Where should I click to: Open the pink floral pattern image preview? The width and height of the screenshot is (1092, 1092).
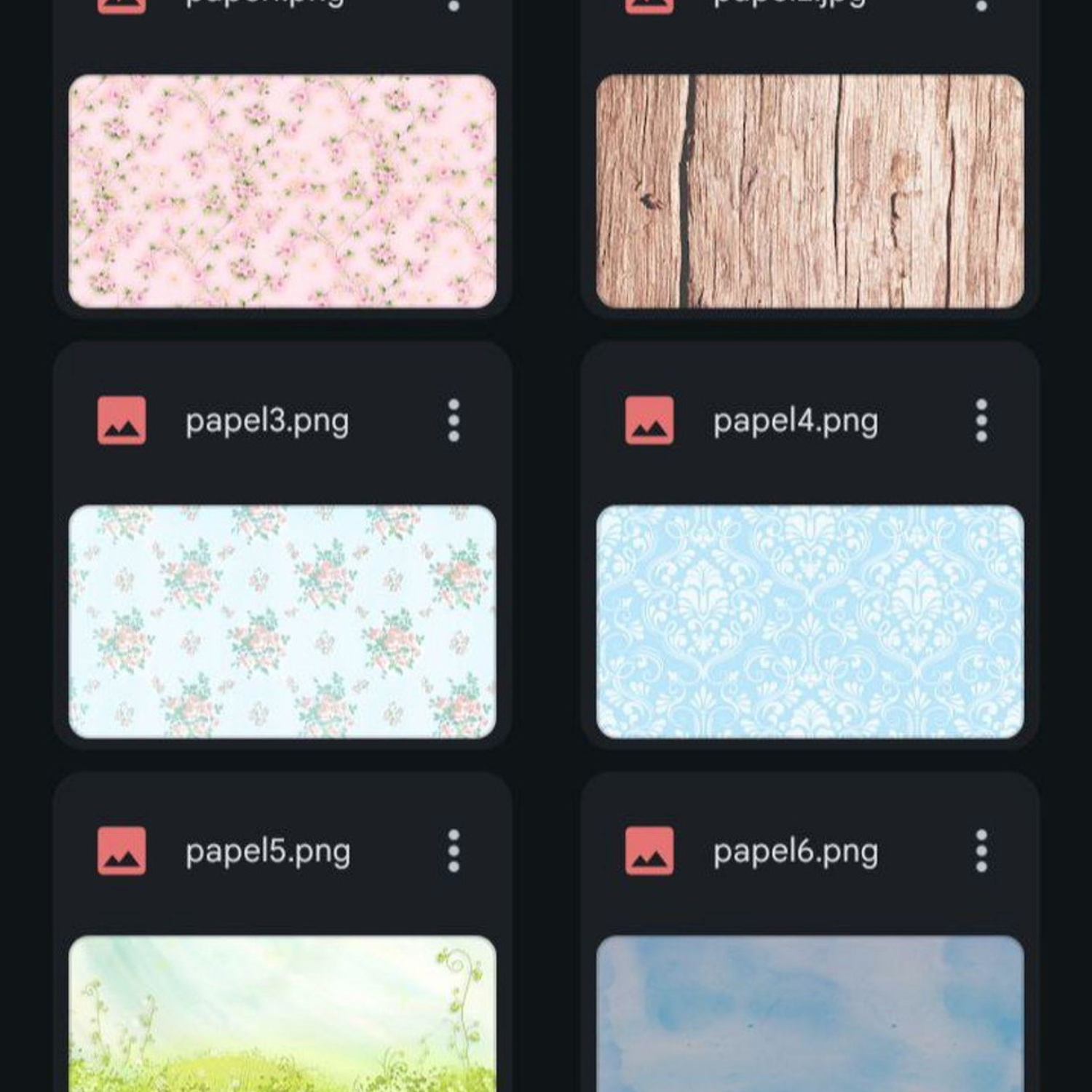tap(282, 191)
